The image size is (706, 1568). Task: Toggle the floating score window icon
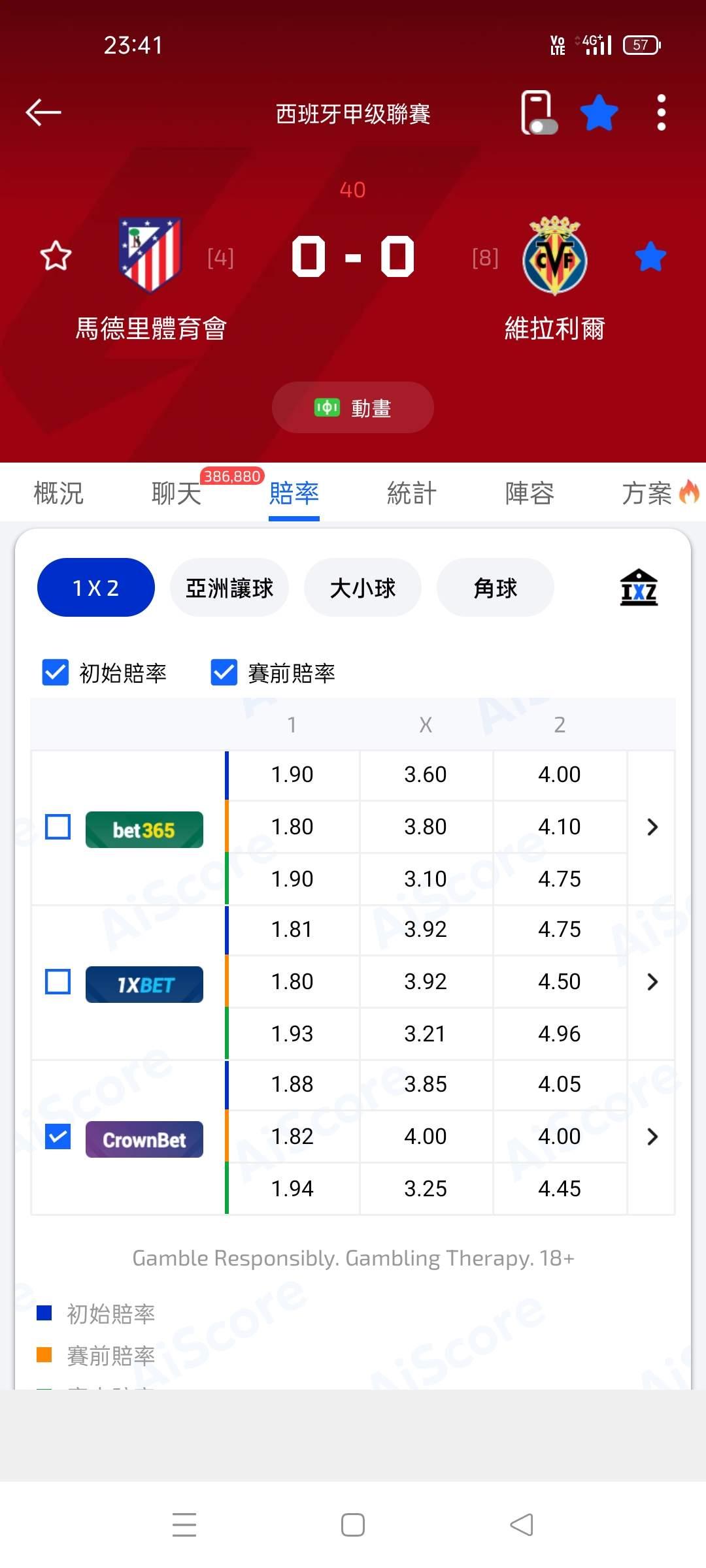click(x=539, y=112)
